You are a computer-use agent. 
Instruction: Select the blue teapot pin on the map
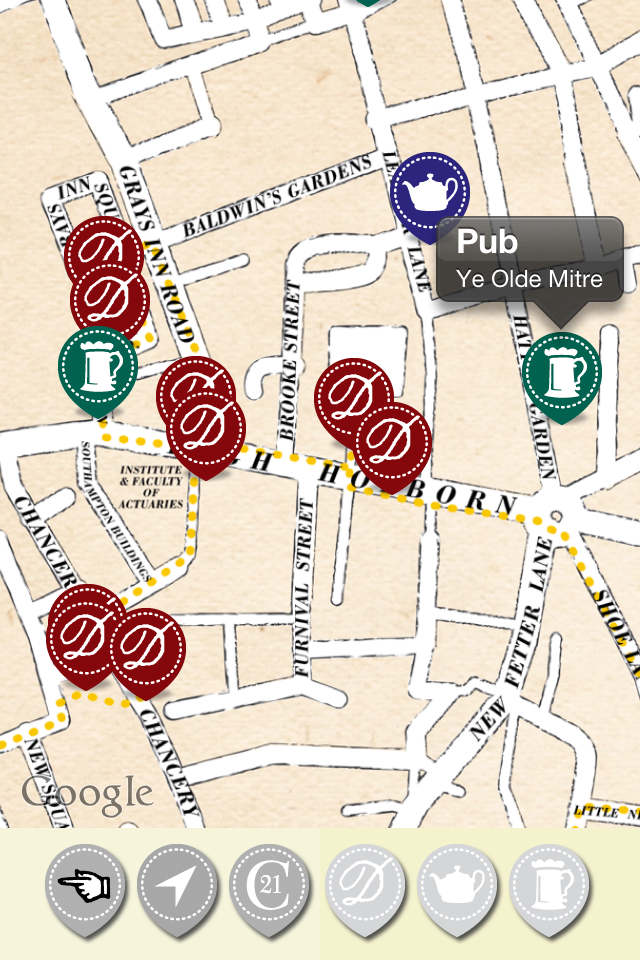430,195
